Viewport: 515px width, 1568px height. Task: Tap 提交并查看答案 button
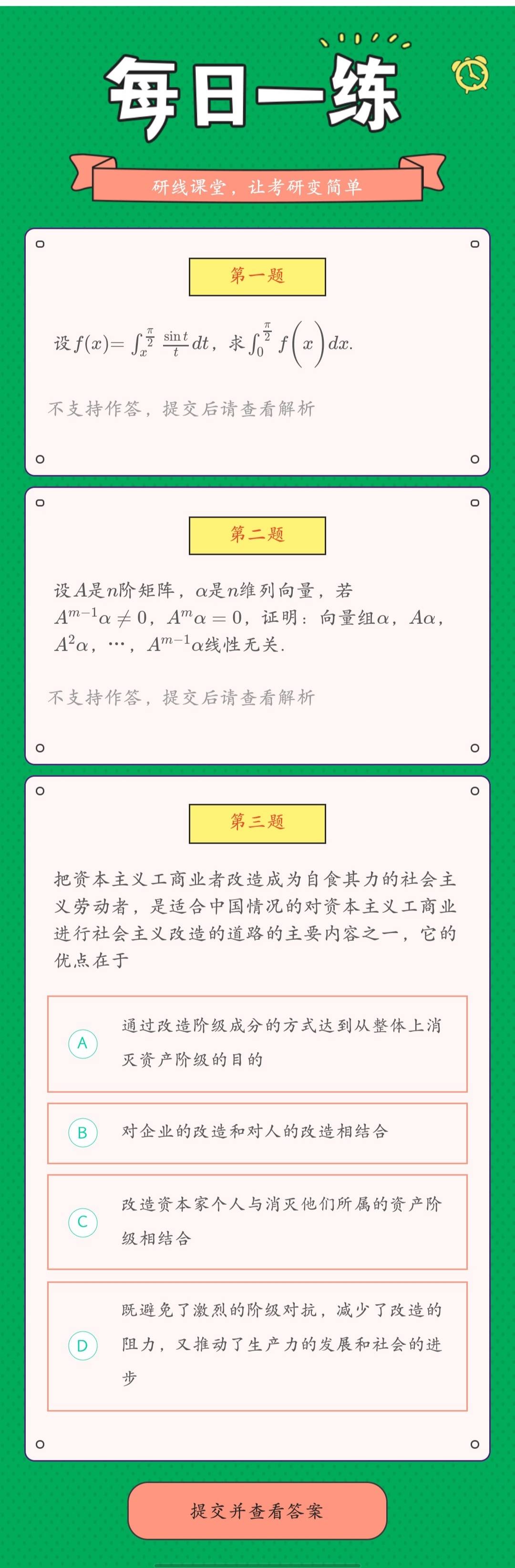pos(257,1510)
